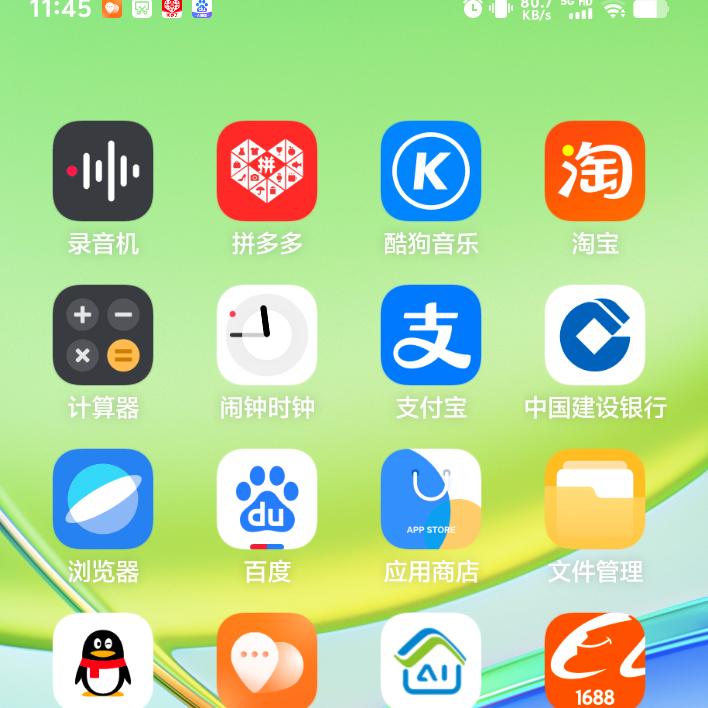This screenshot has width=708, height=708.
Task: Open the AI house icon app
Action: pyautogui.click(x=431, y=660)
